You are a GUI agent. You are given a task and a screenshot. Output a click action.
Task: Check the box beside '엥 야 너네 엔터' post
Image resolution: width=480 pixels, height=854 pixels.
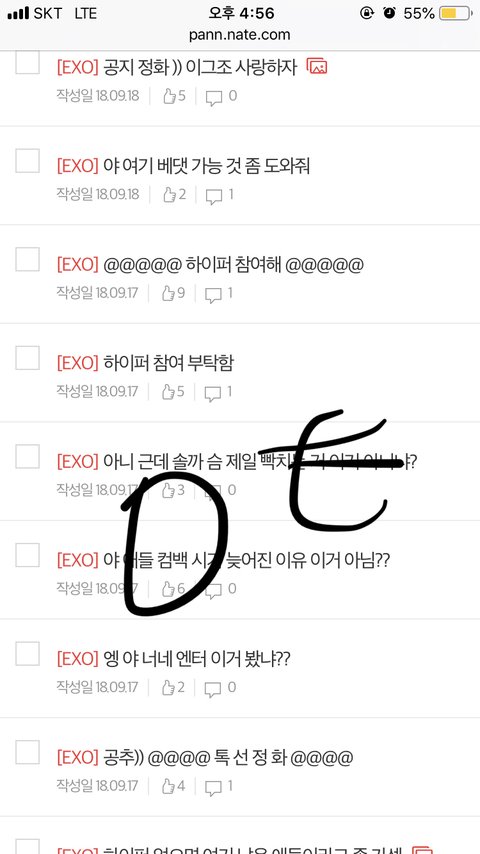pyautogui.click(x=27, y=654)
